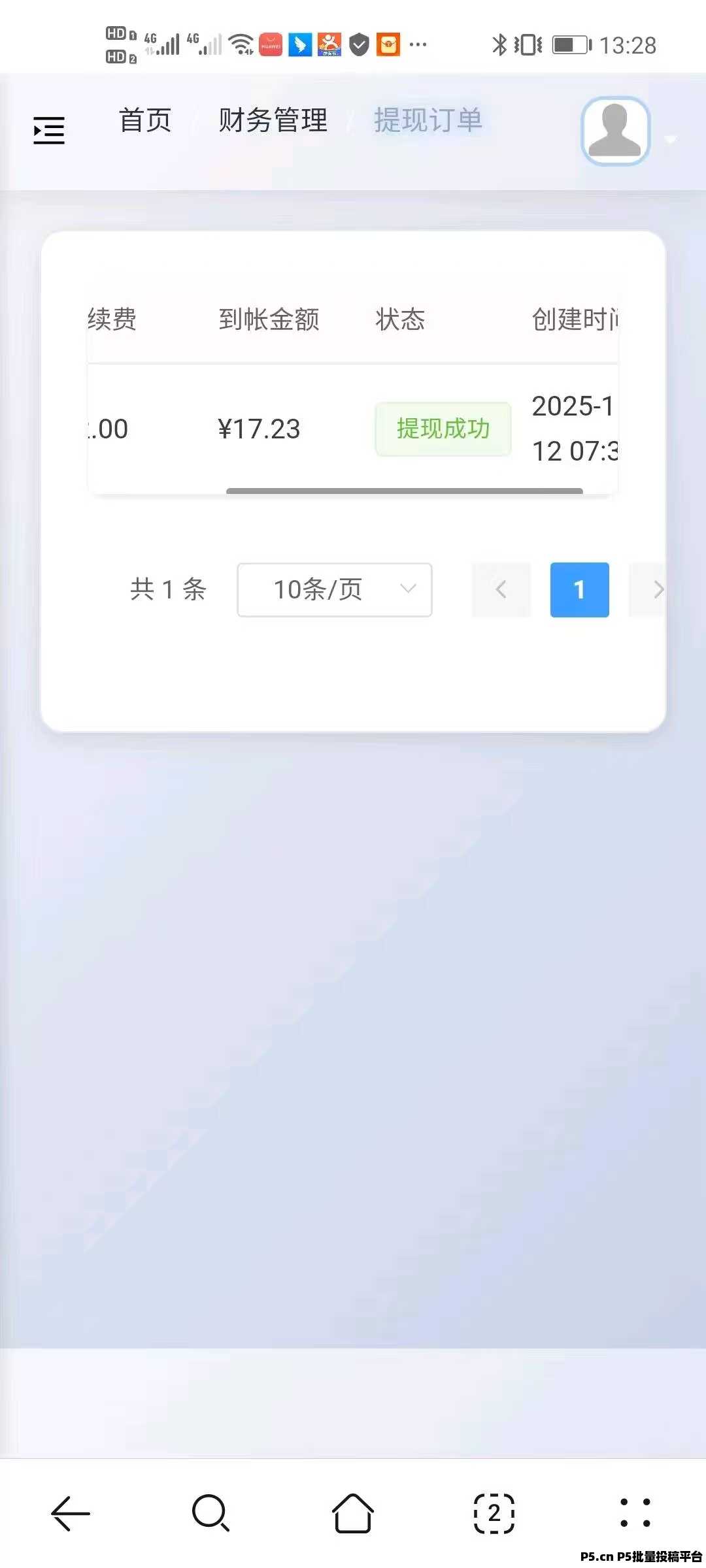This screenshot has height=1568, width=706.
Task: Tap the vibrate mode status icon
Action: point(527,44)
